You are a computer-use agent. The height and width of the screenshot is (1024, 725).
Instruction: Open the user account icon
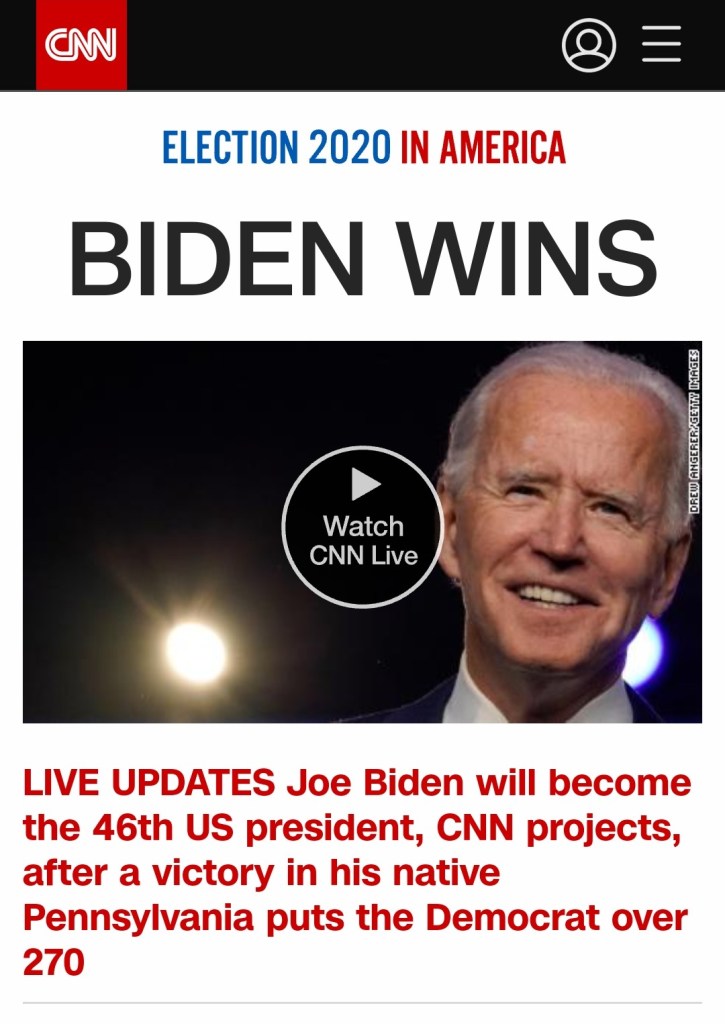(x=588, y=45)
